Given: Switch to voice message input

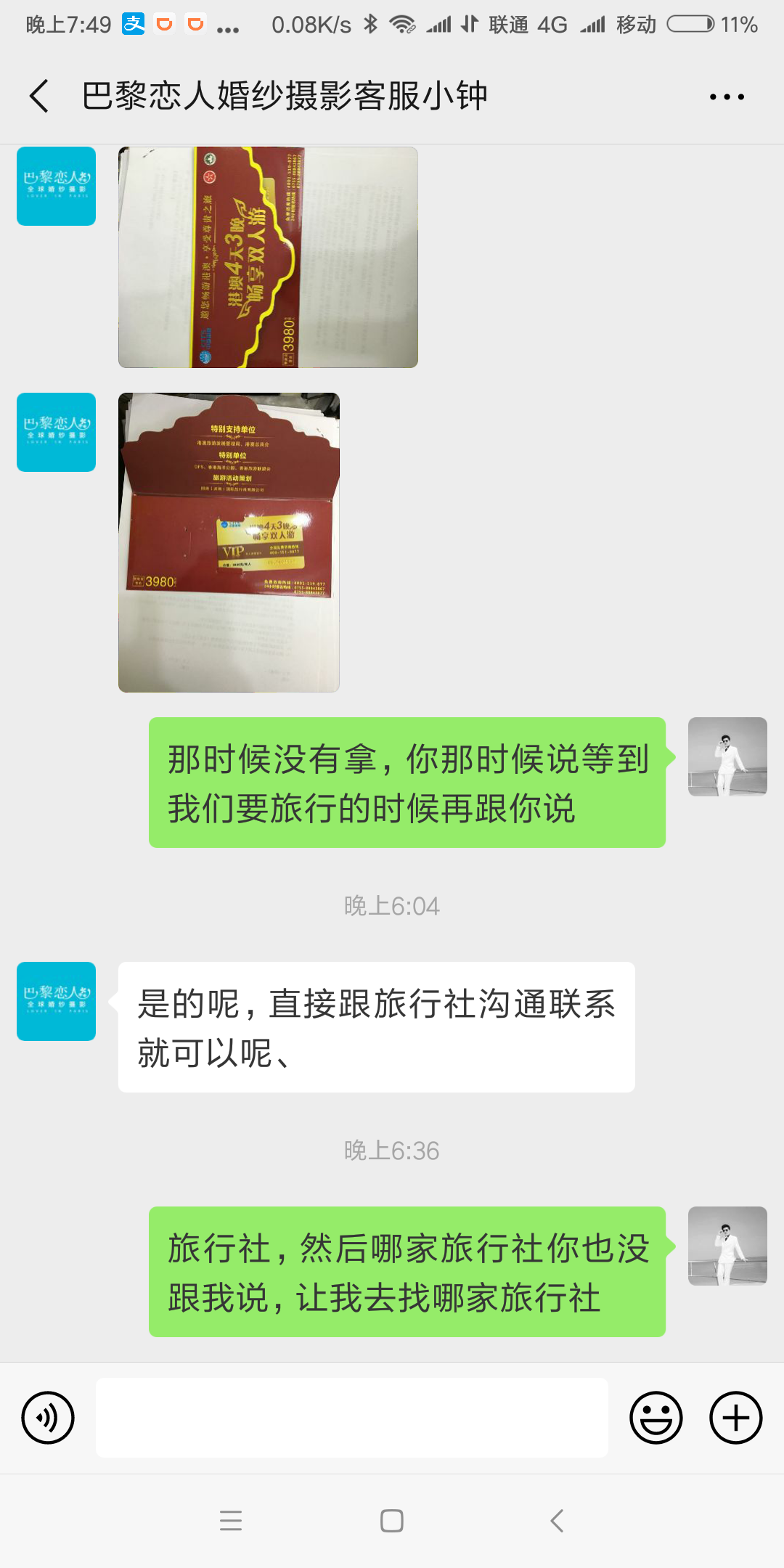Looking at the screenshot, I should pyautogui.click(x=48, y=1417).
